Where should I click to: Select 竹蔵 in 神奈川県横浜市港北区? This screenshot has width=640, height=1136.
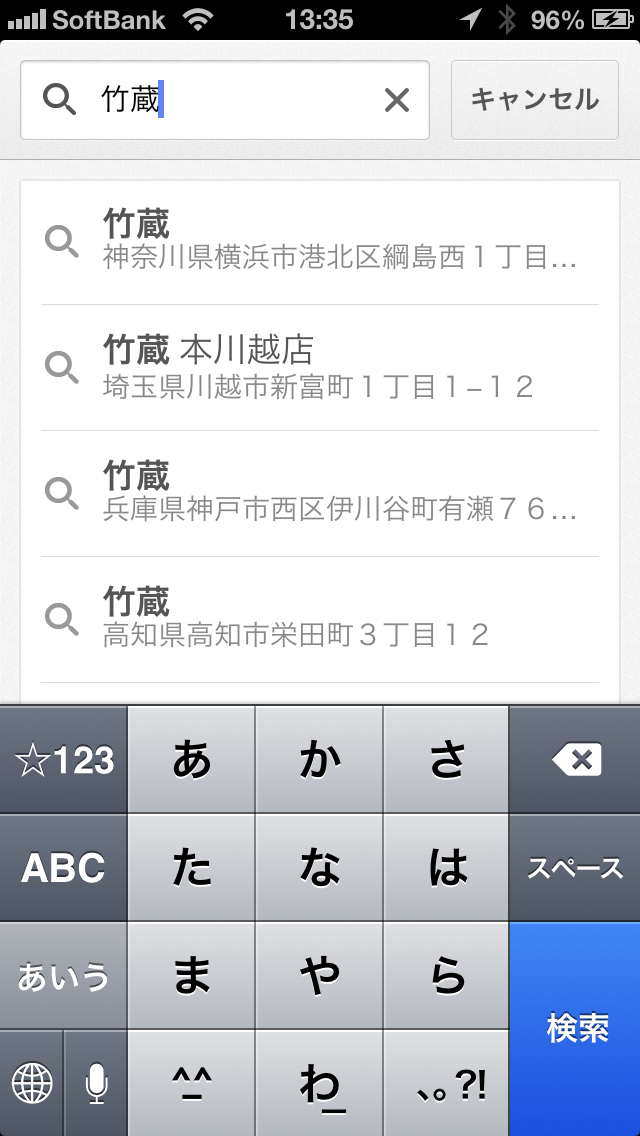320,242
